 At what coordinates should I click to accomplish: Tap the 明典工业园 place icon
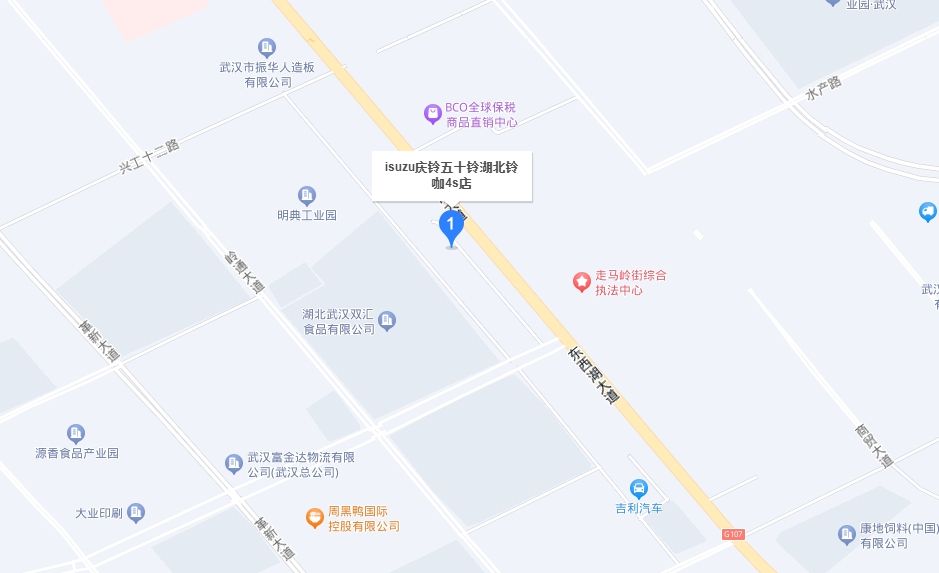(x=307, y=195)
